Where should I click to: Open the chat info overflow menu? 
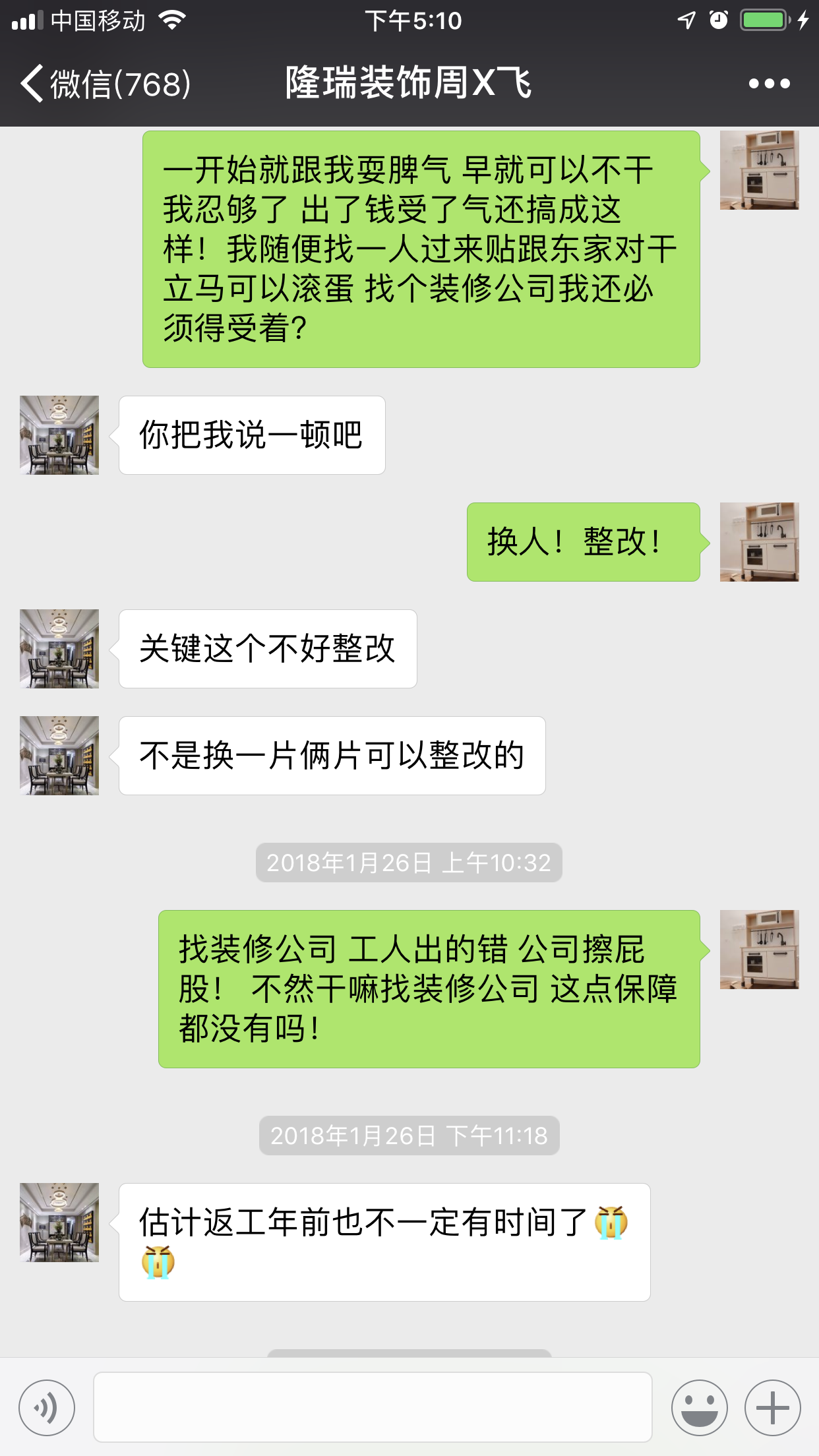pyautogui.click(x=769, y=84)
